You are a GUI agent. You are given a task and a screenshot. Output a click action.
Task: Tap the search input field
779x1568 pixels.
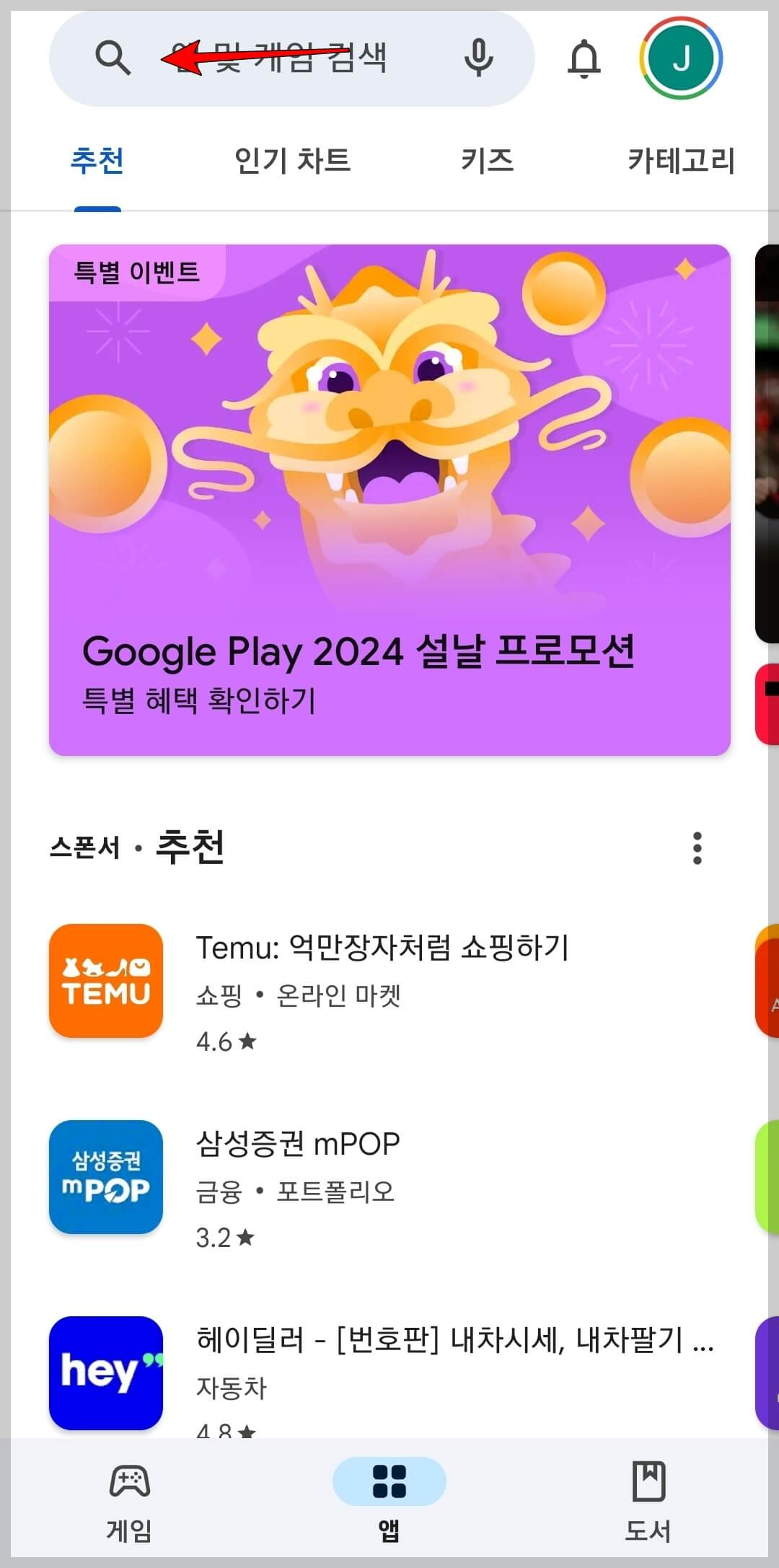(x=303, y=59)
